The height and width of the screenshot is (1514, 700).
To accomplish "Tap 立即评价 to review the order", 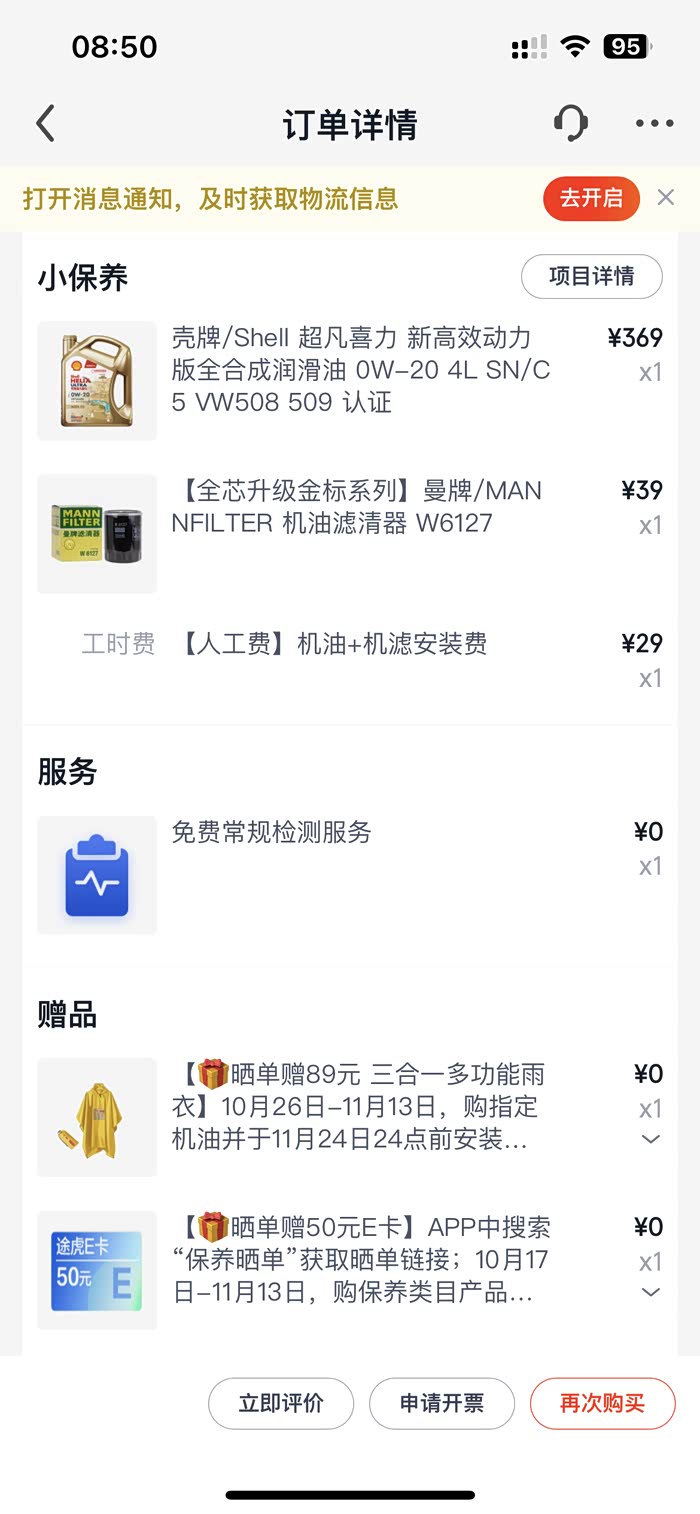I will click(281, 1403).
